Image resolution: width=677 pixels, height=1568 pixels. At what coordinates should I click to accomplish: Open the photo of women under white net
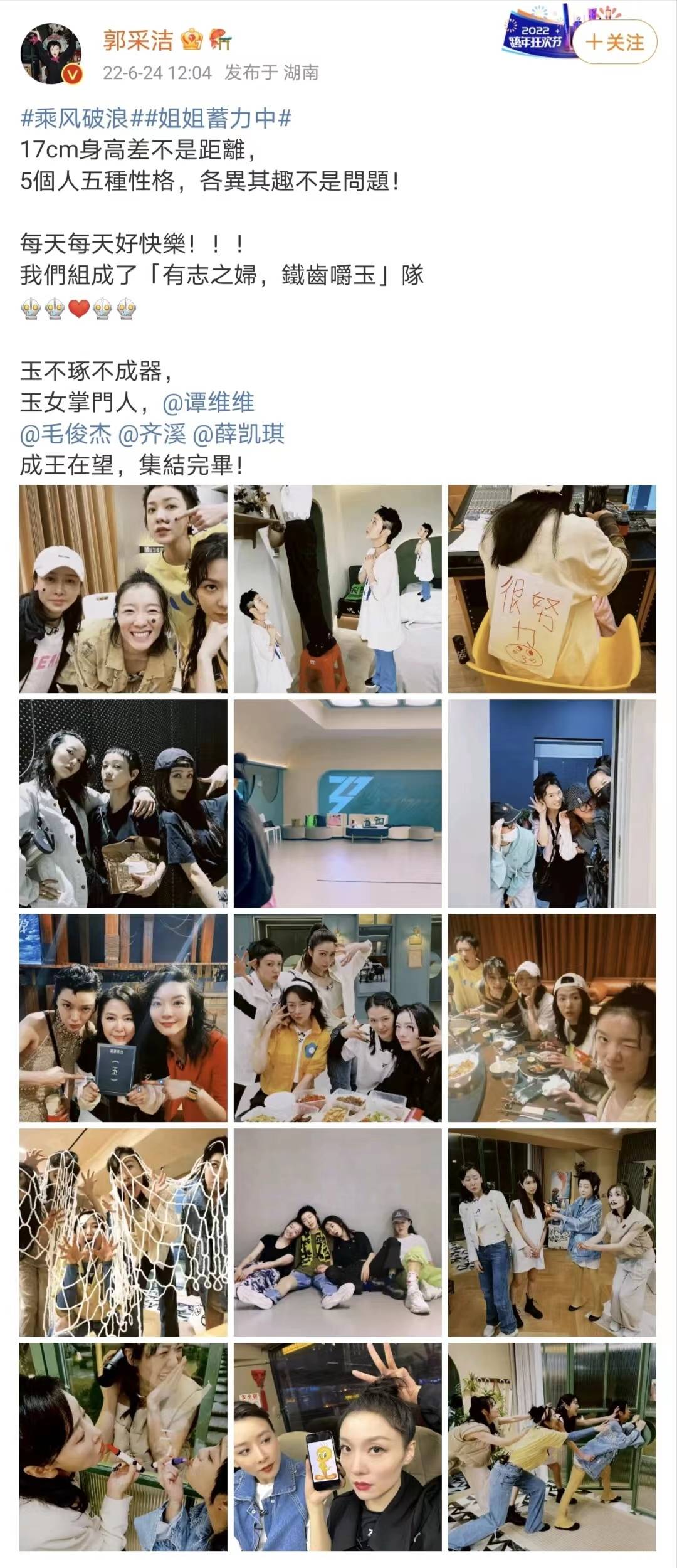pyautogui.click(x=123, y=1232)
